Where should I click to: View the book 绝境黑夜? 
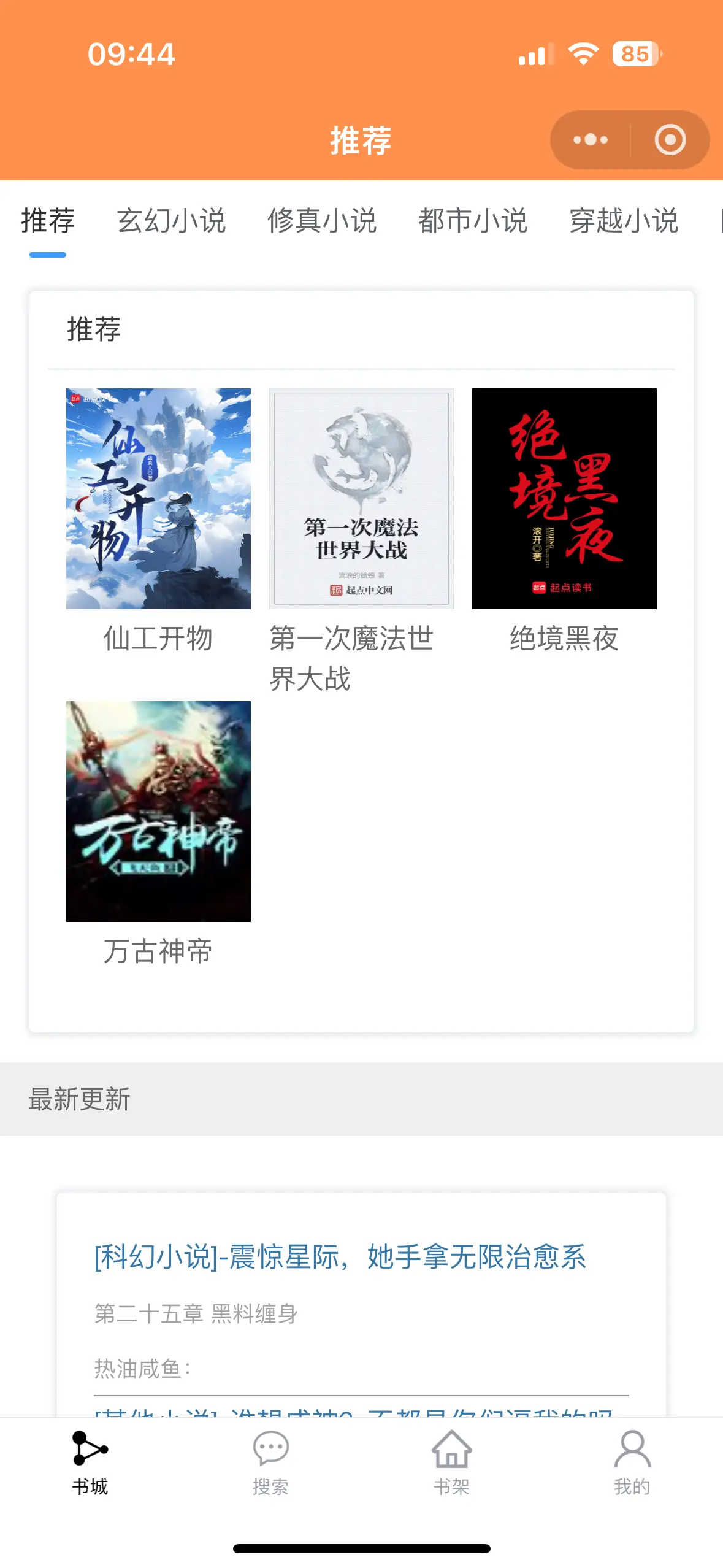tap(564, 499)
